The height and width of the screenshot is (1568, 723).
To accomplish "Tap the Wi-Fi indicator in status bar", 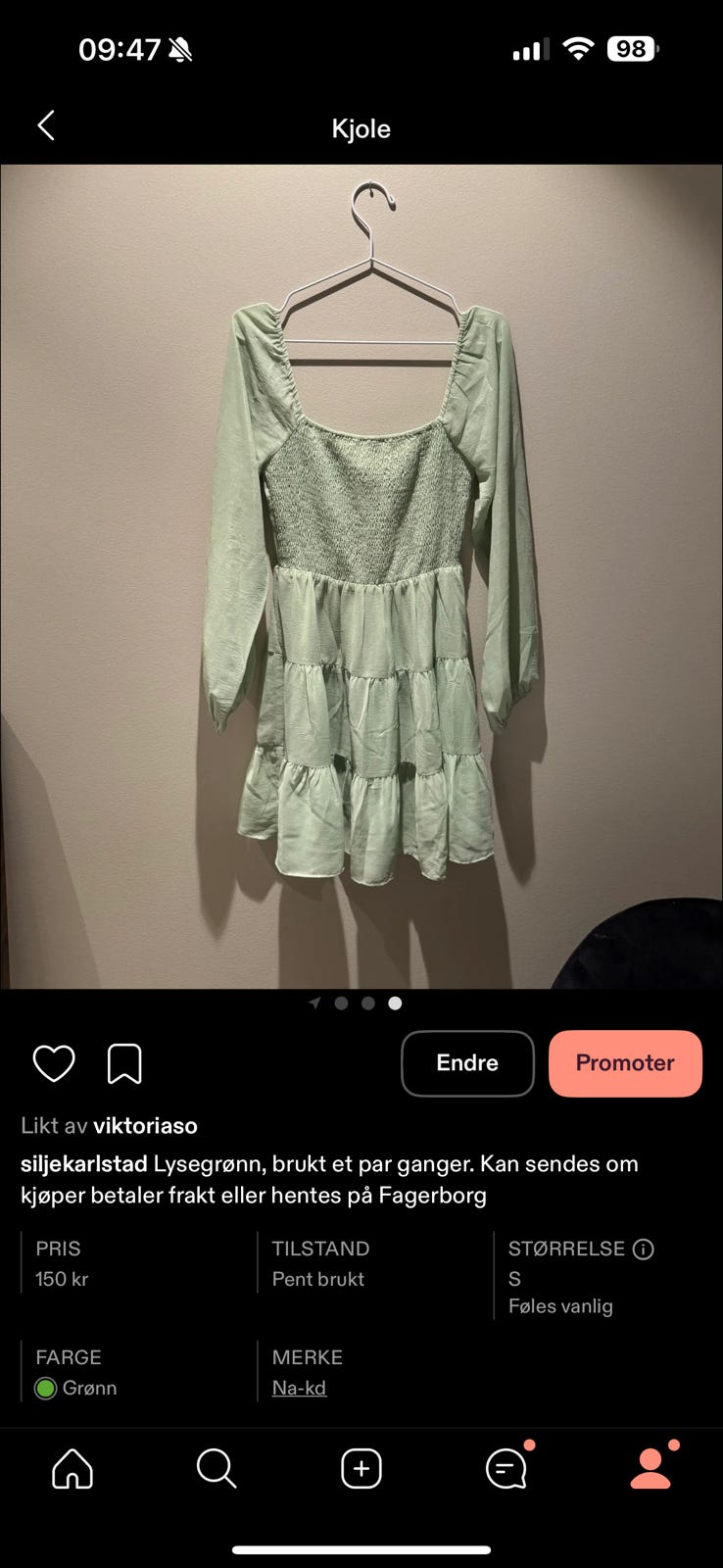I will click(578, 47).
